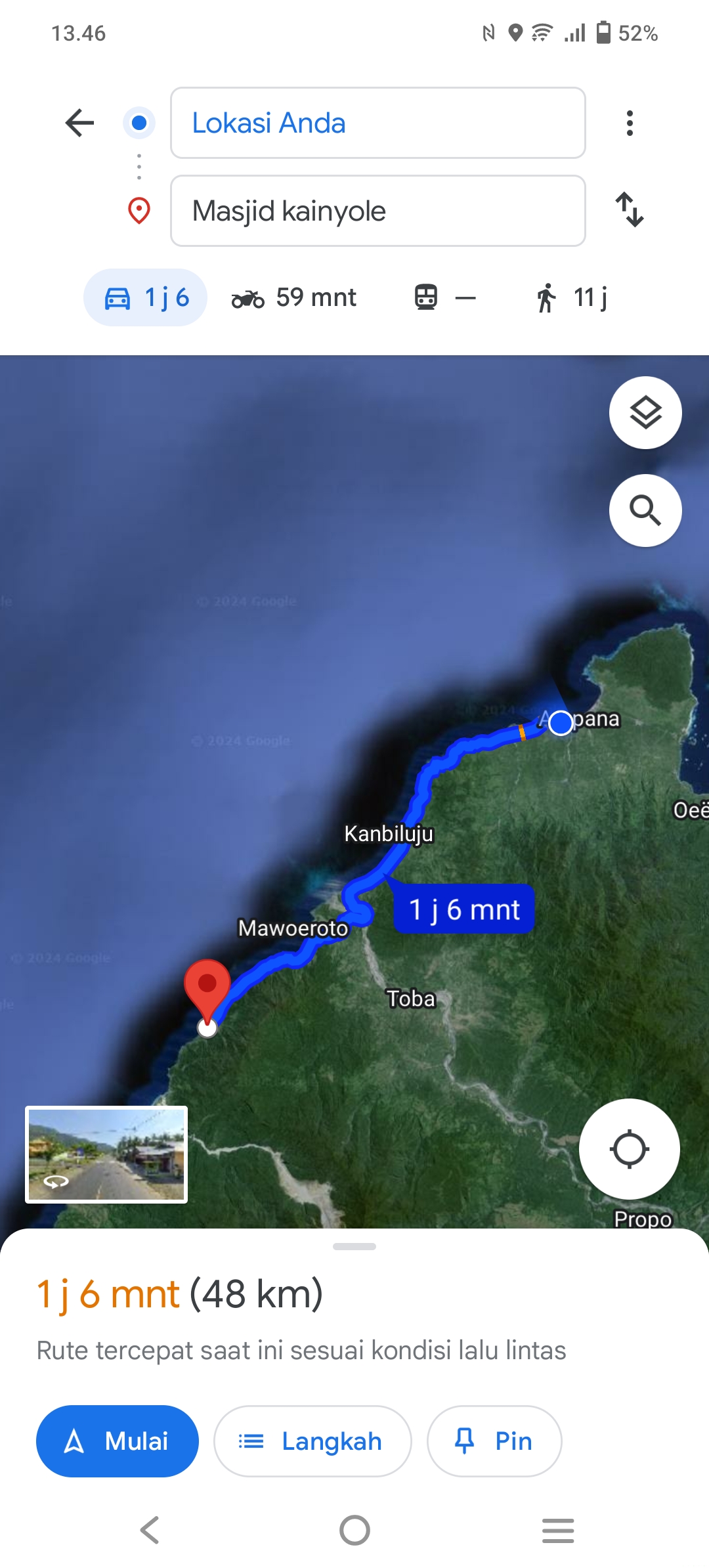Expand the route details sheet handle
The height and width of the screenshot is (1568, 709).
tap(354, 1246)
